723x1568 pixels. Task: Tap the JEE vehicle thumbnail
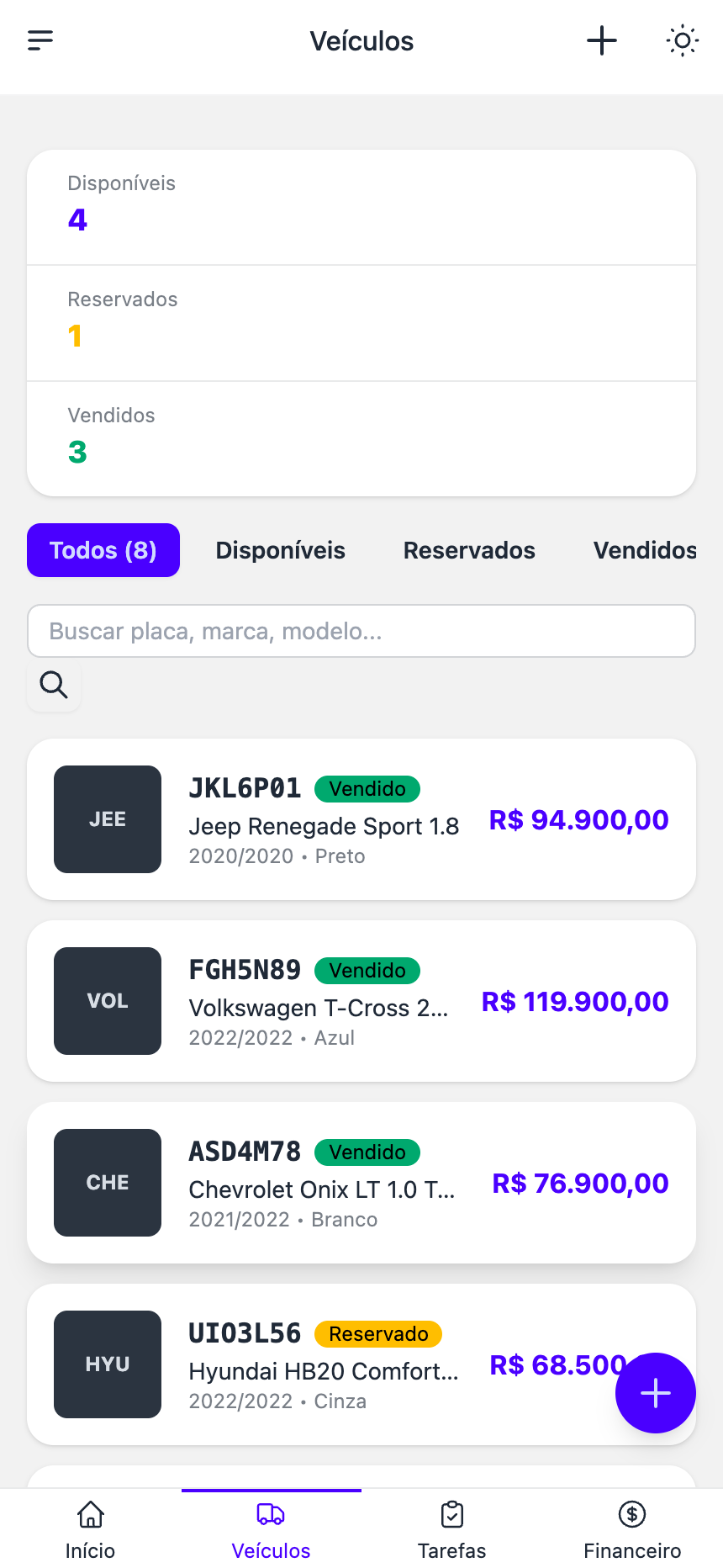[108, 818]
